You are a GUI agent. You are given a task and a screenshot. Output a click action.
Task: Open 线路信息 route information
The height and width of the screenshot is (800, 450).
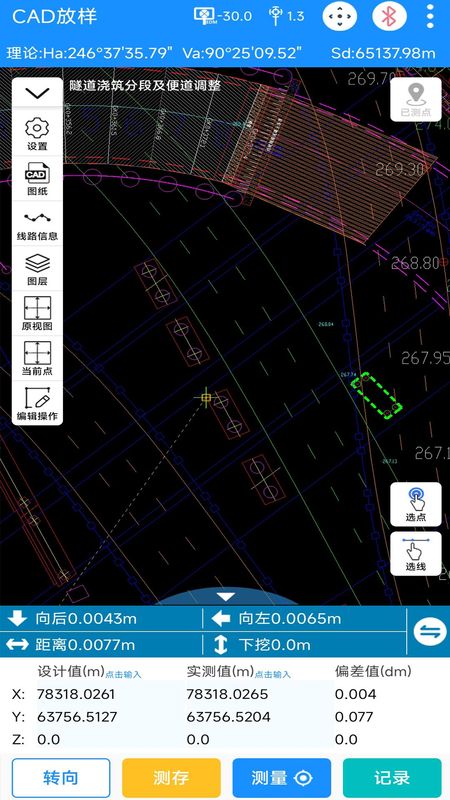tap(37, 224)
